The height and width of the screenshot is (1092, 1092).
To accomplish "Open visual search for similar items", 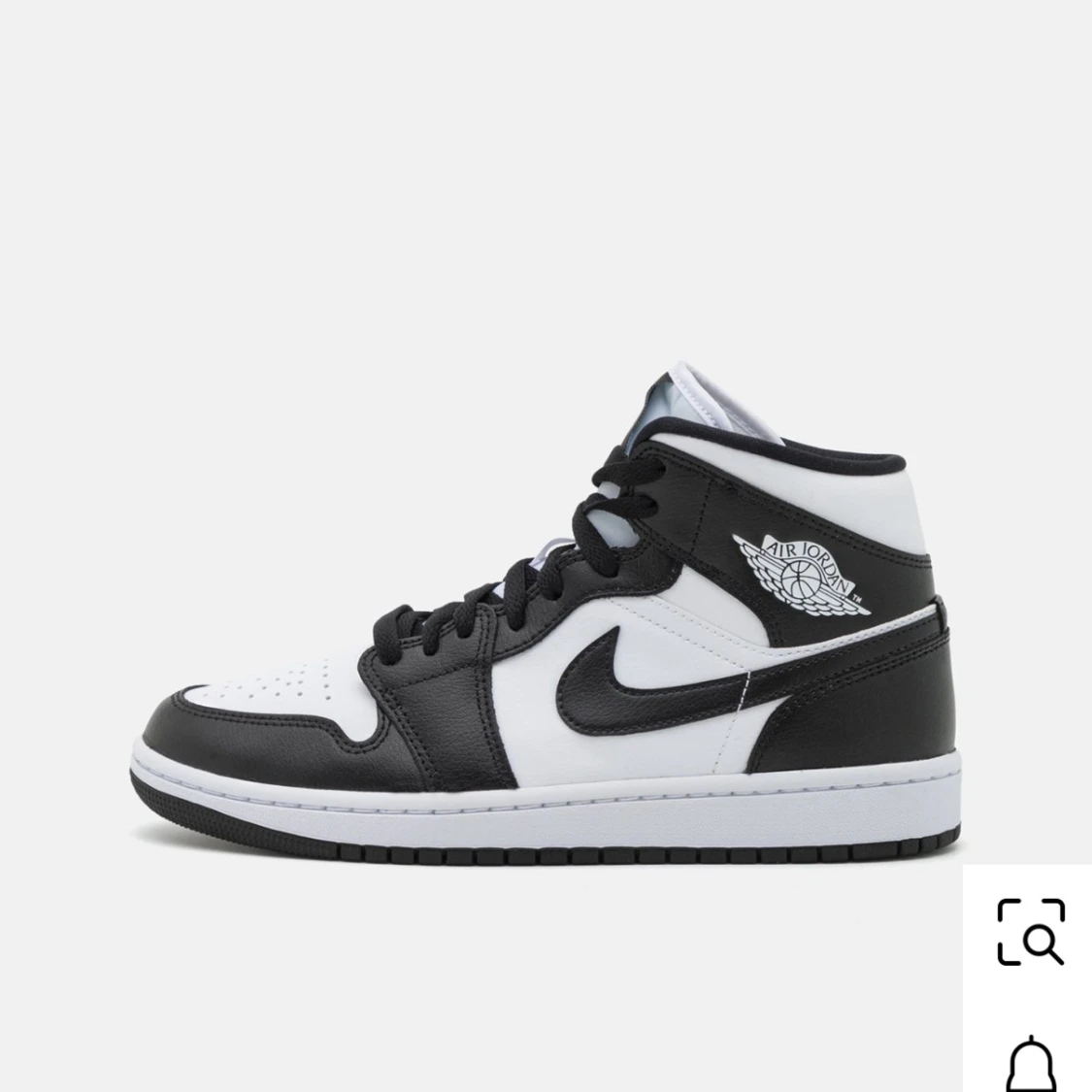I will click(1030, 932).
